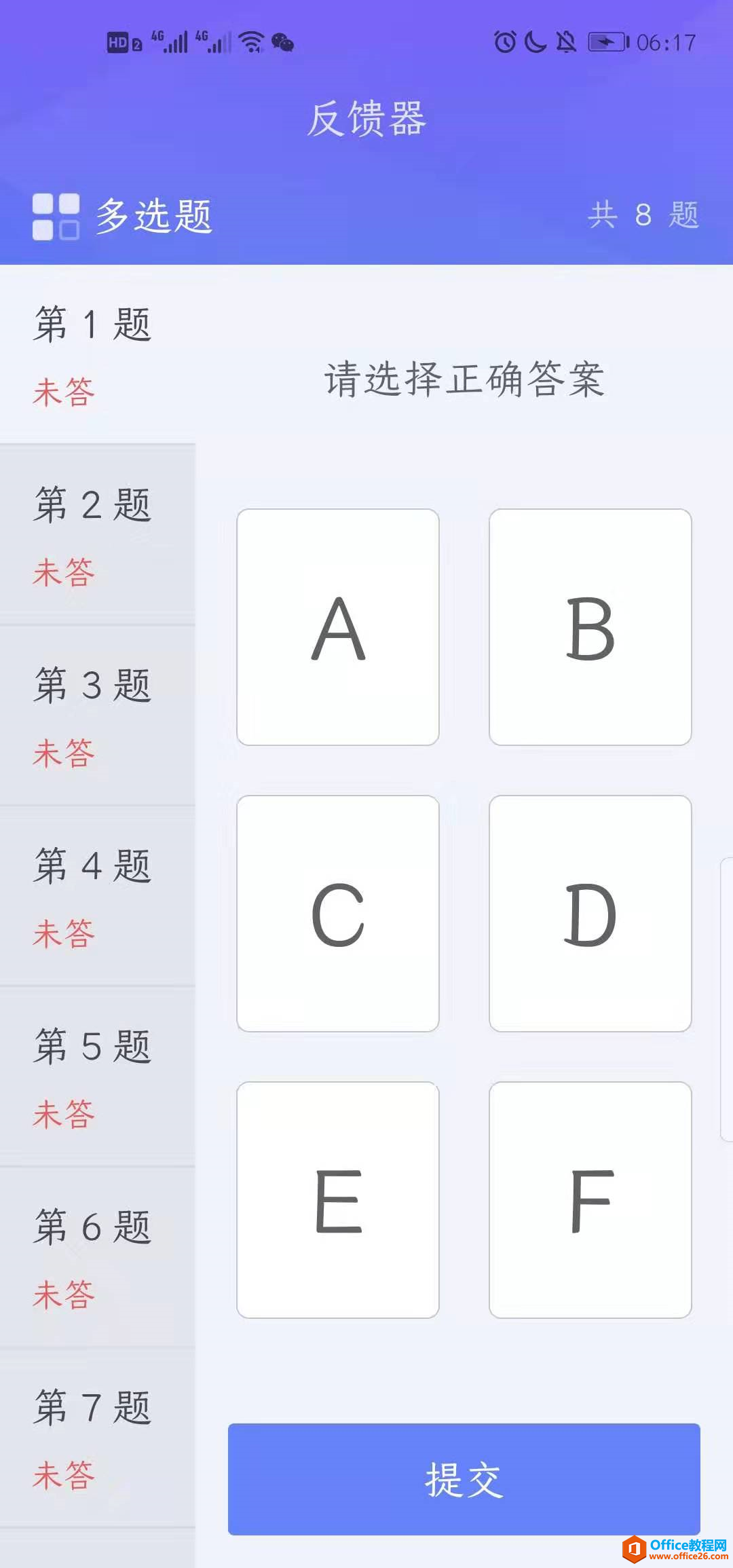Viewport: 733px width, 1568px height.
Task: Switch to 第 6 题
Action: tap(98, 1256)
